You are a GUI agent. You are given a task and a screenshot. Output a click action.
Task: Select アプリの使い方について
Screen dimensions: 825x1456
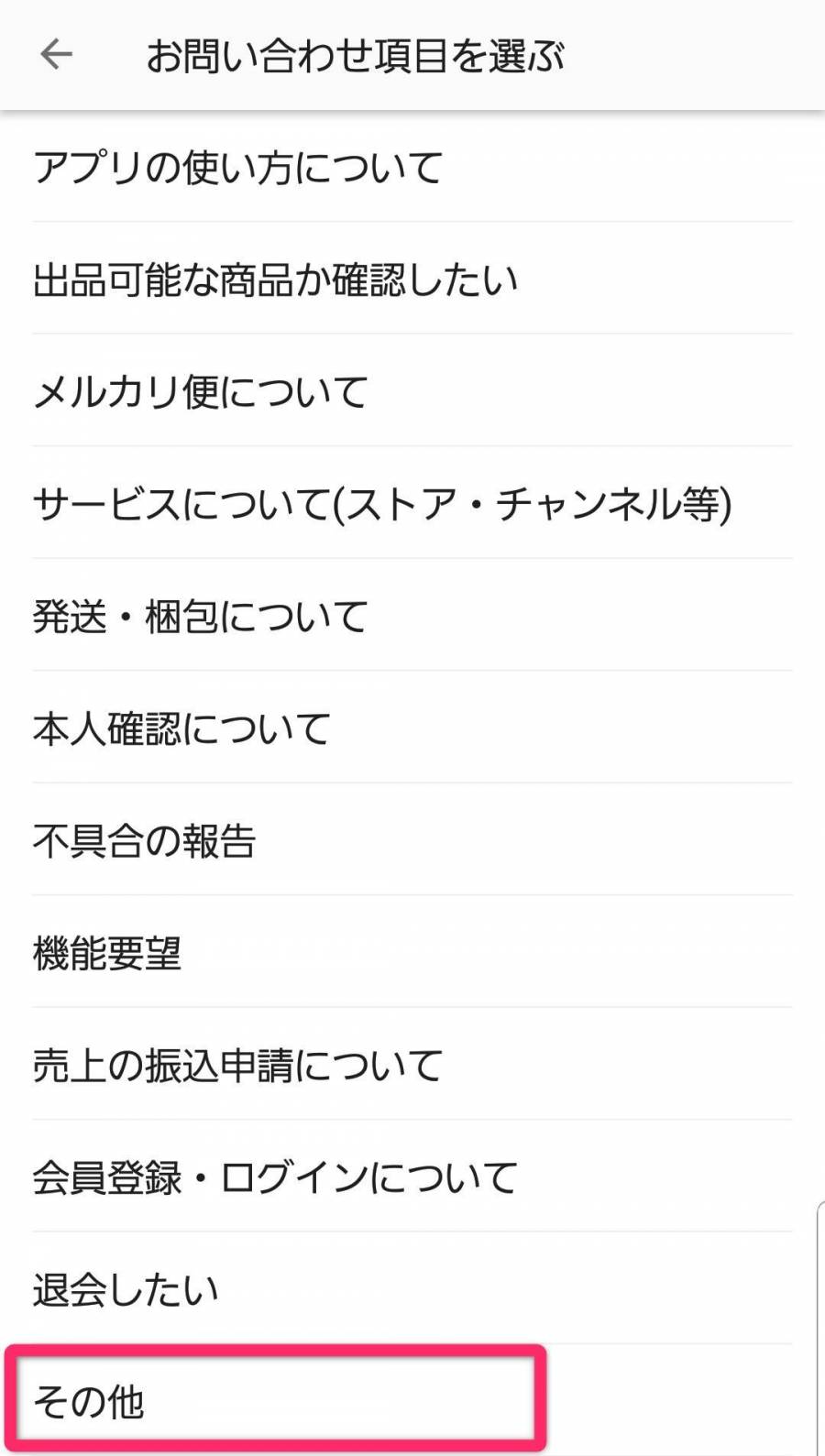click(x=238, y=168)
